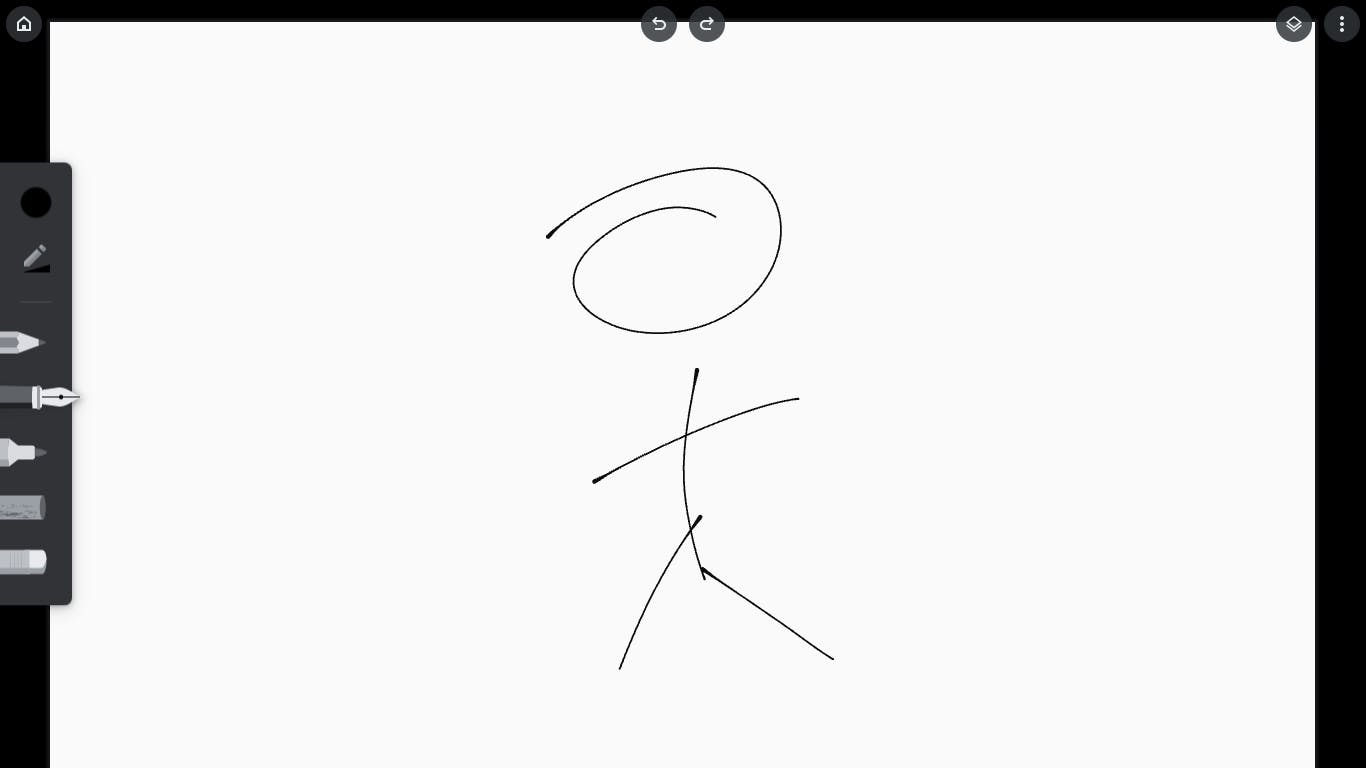The height and width of the screenshot is (768, 1366).
Task: Activate the eraser tool
Action: (23, 561)
